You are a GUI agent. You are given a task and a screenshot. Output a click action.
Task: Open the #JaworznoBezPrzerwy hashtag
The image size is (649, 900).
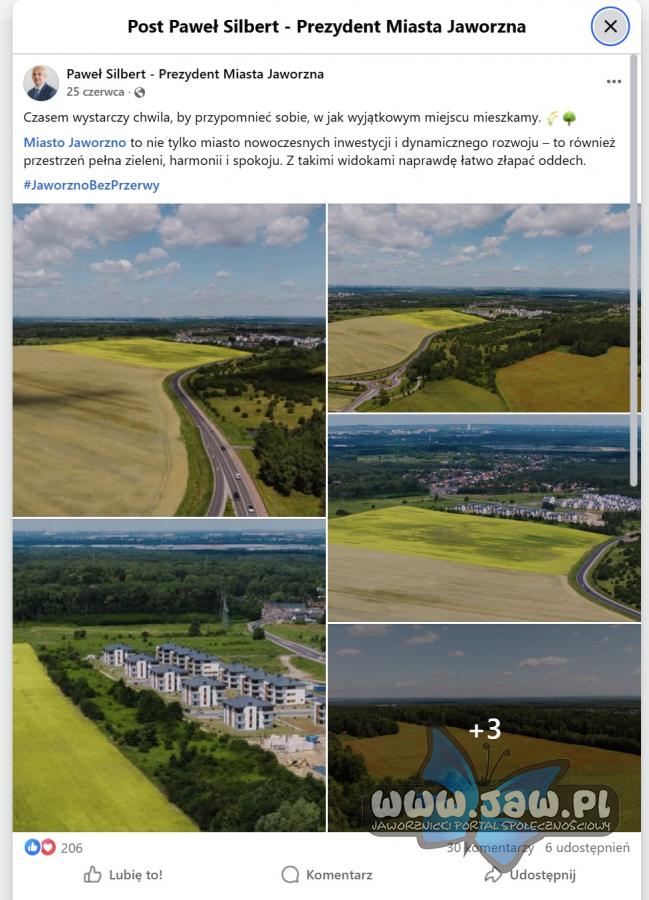91,185
